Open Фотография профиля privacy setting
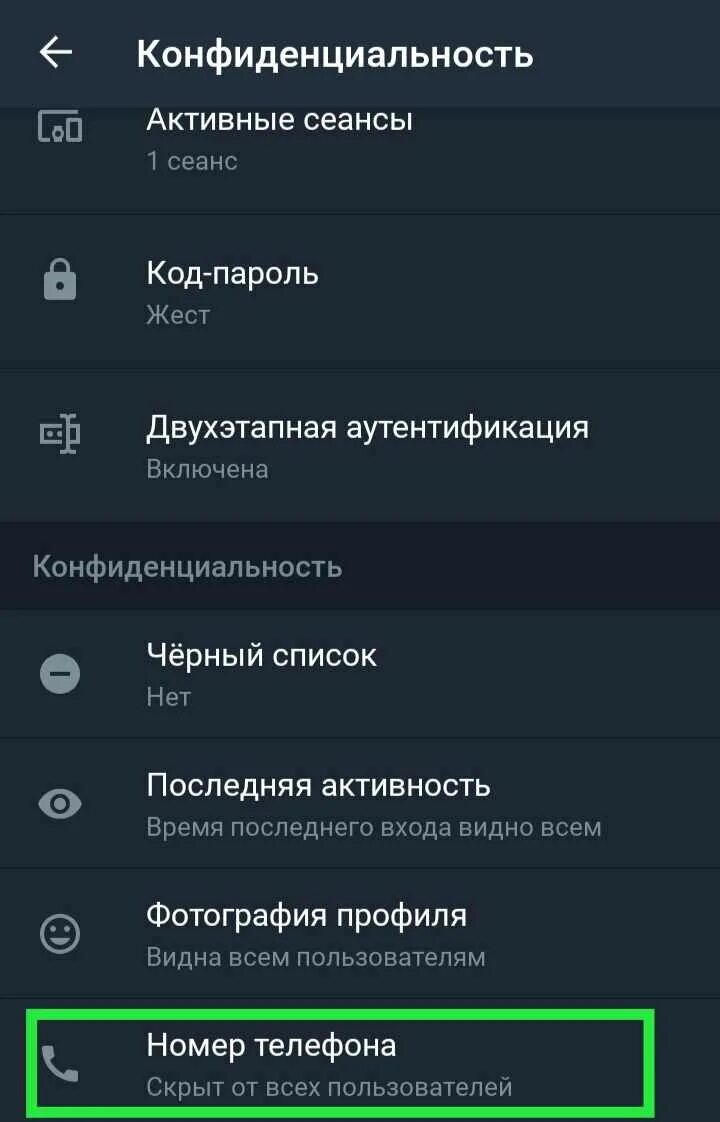The width and height of the screenshot is (720, 1122). (x=360, y=934)
